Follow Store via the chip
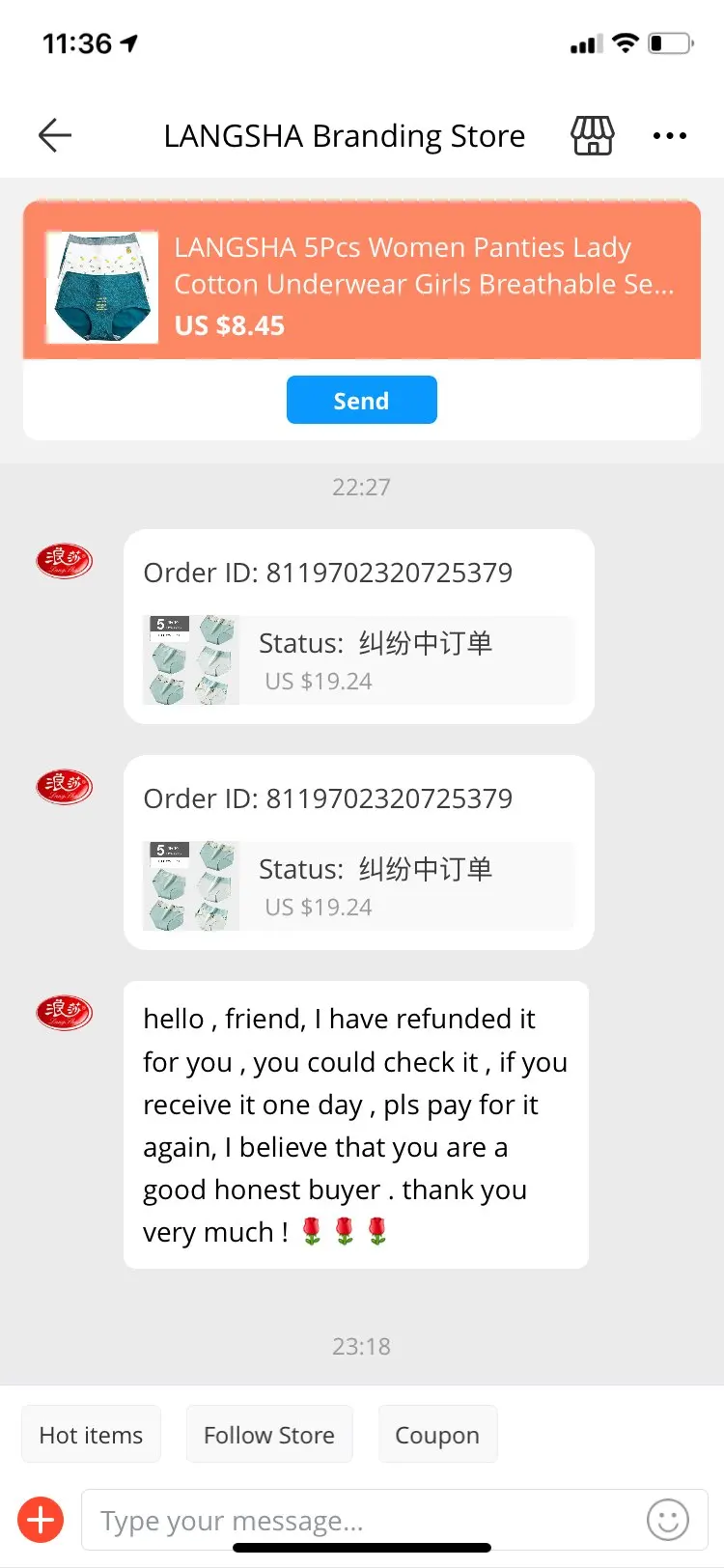This screenshot has width=724, height=1568. coord(268,1435)
